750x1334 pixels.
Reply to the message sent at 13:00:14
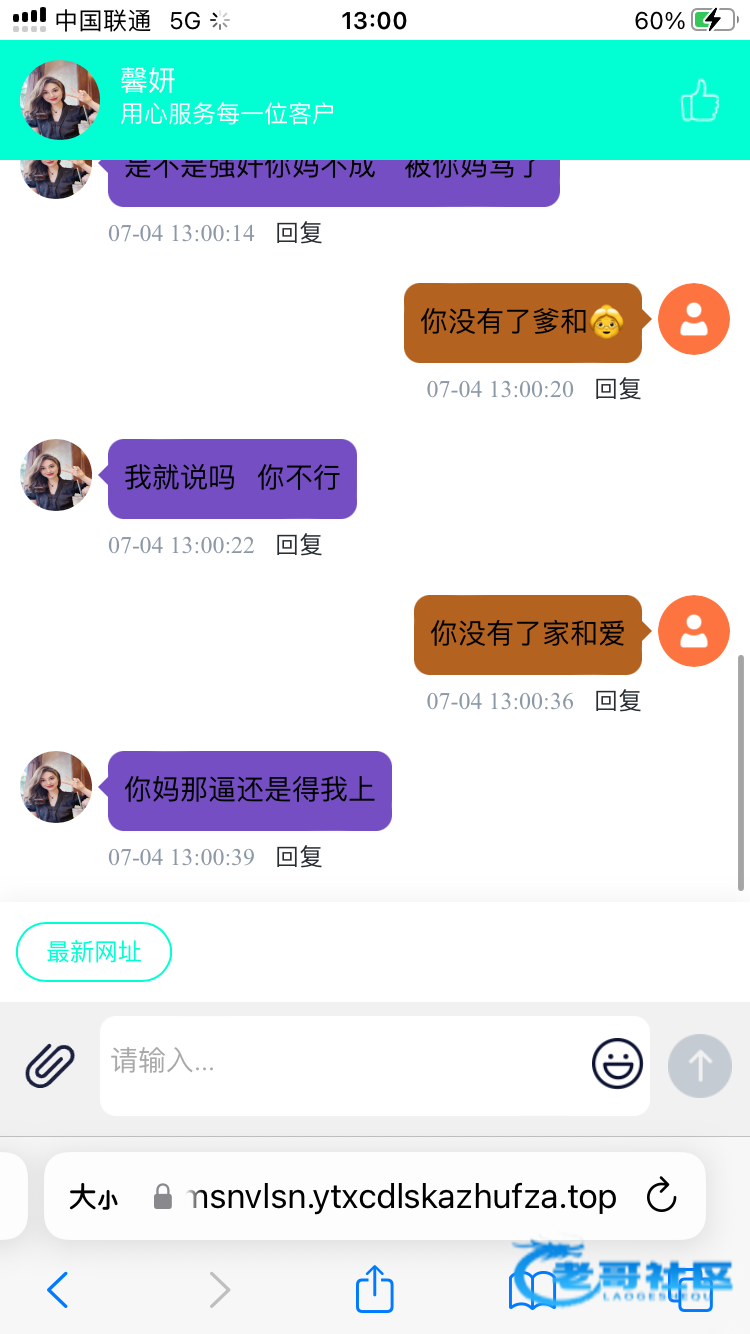click(299, 233)
